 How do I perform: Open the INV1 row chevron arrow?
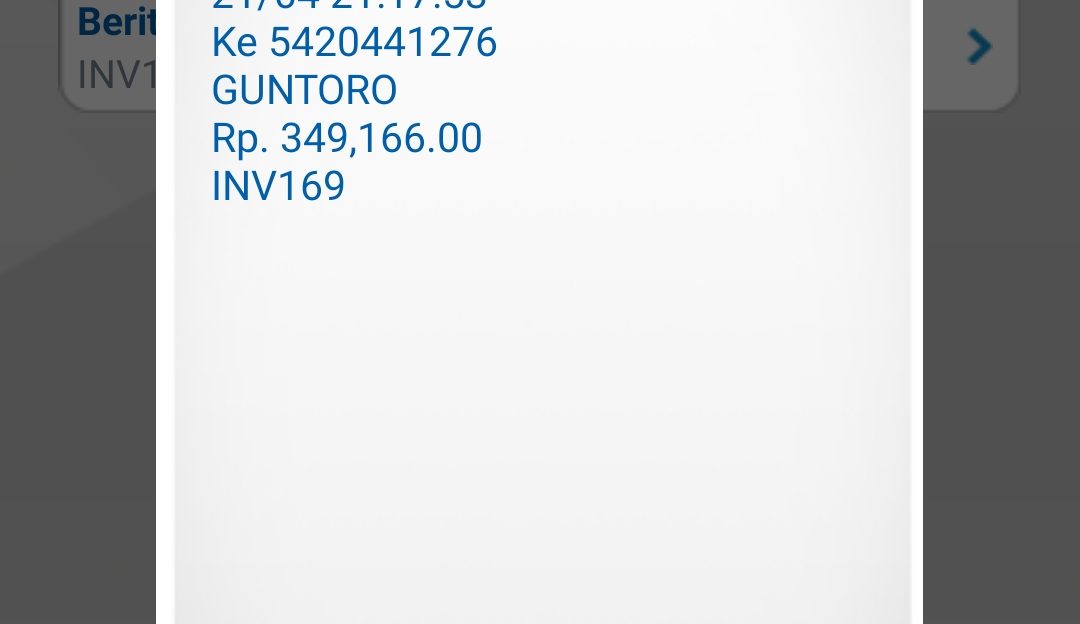coord(979,47)
